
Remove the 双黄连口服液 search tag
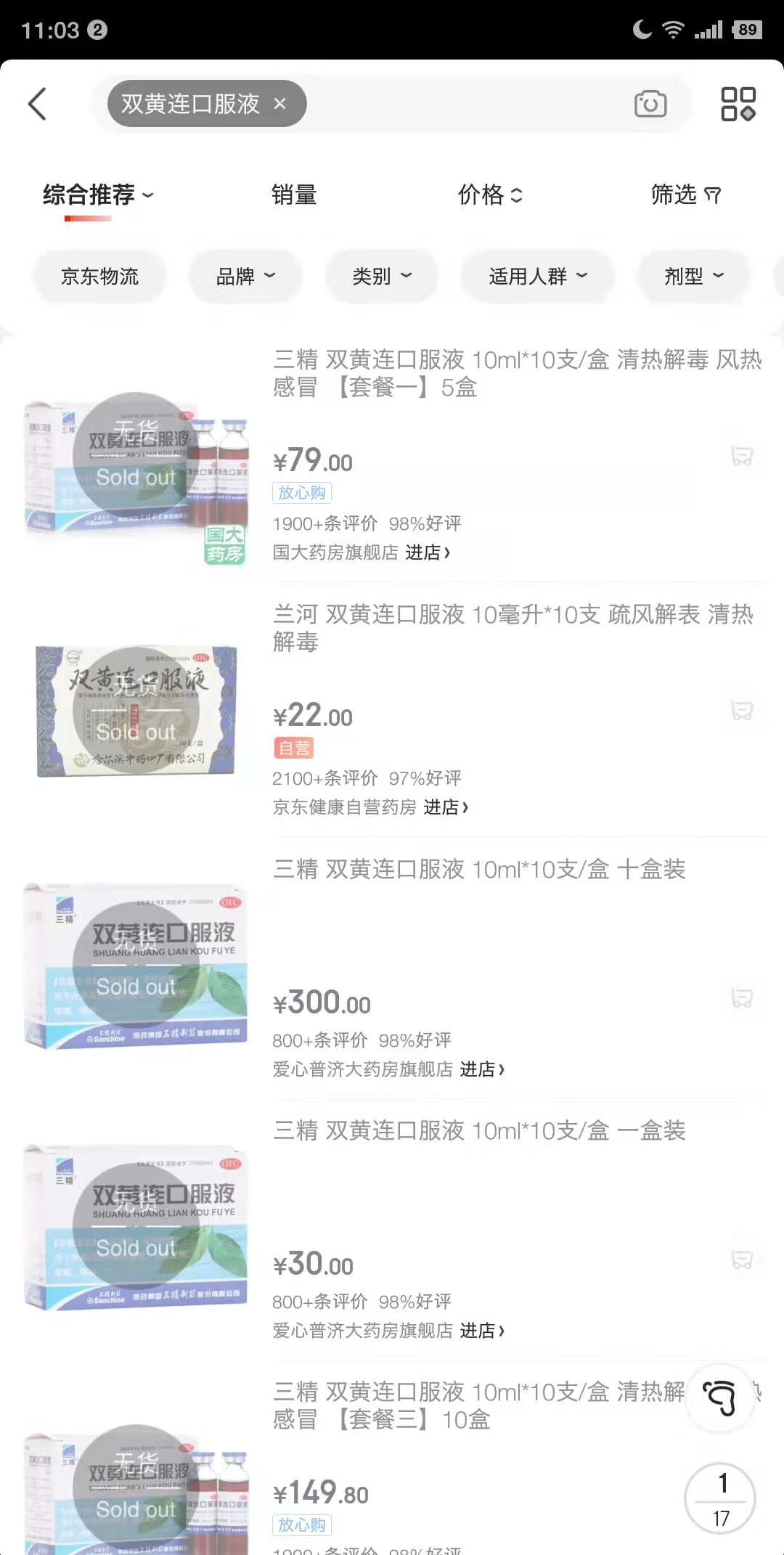point(279,104)
